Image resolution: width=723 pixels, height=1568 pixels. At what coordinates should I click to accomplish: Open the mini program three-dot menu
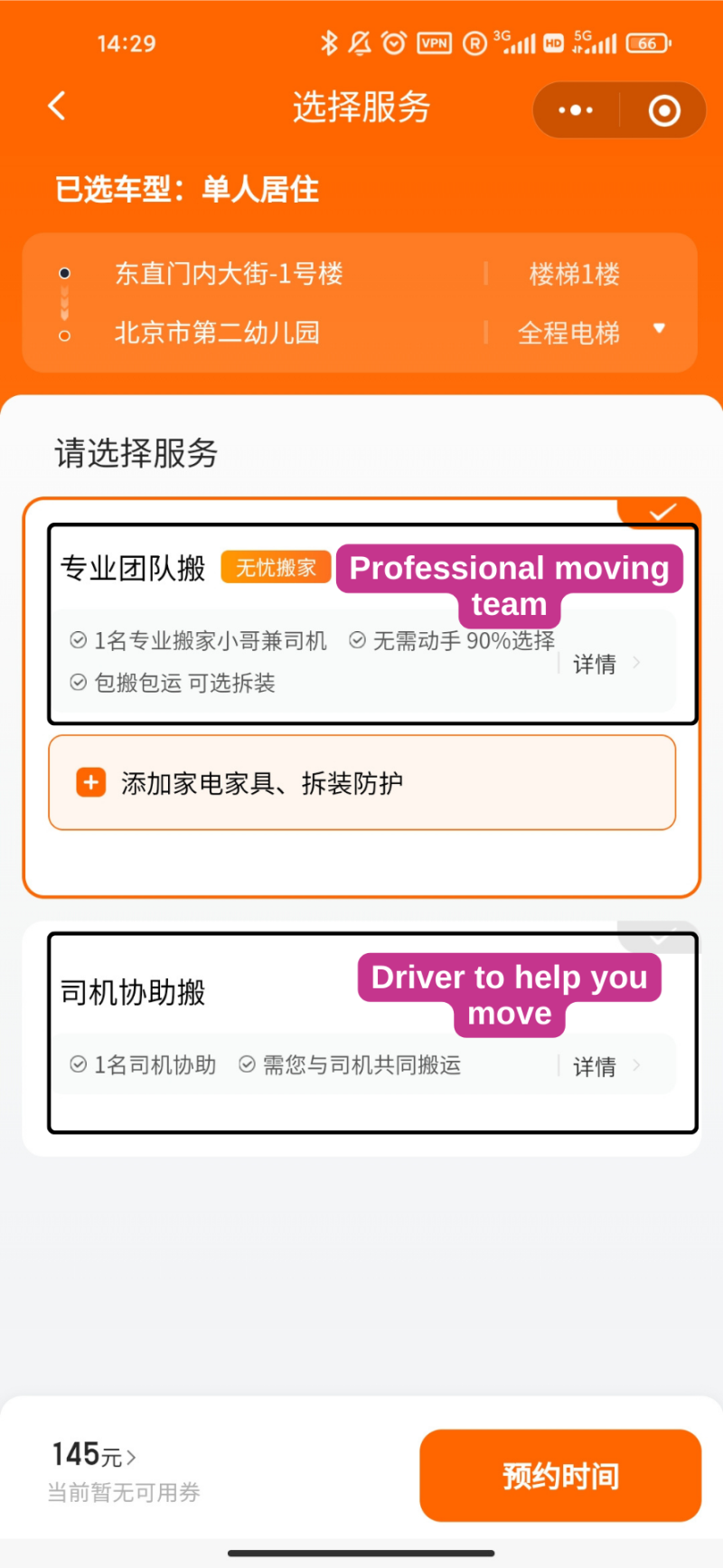[576, 110]
